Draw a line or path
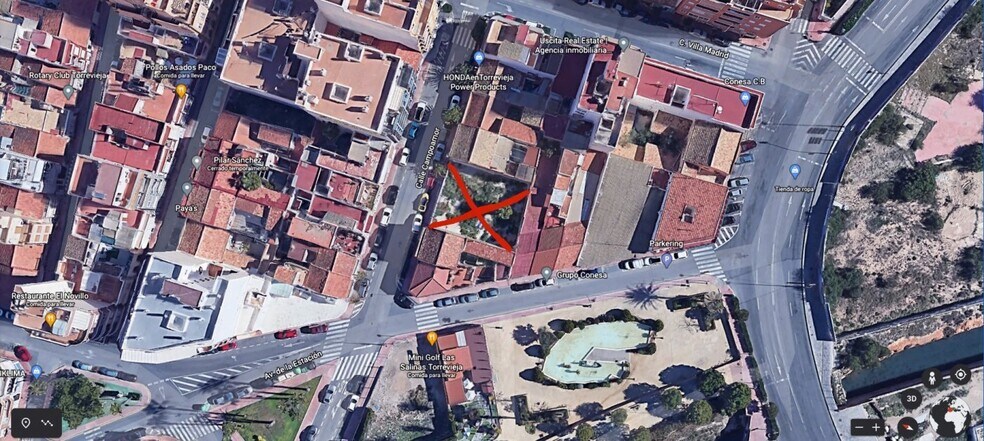984x441 pixels. point(47,423)
